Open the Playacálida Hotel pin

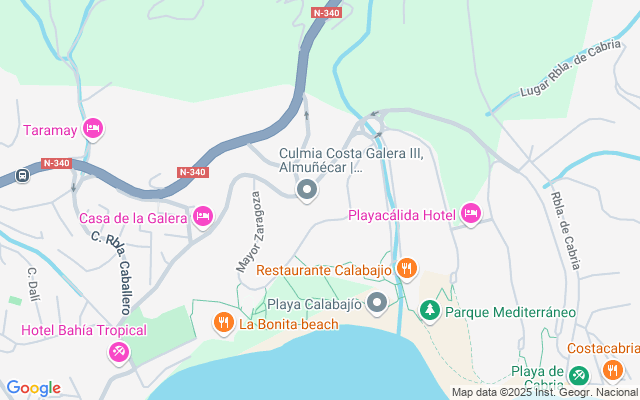click(471, 213)
